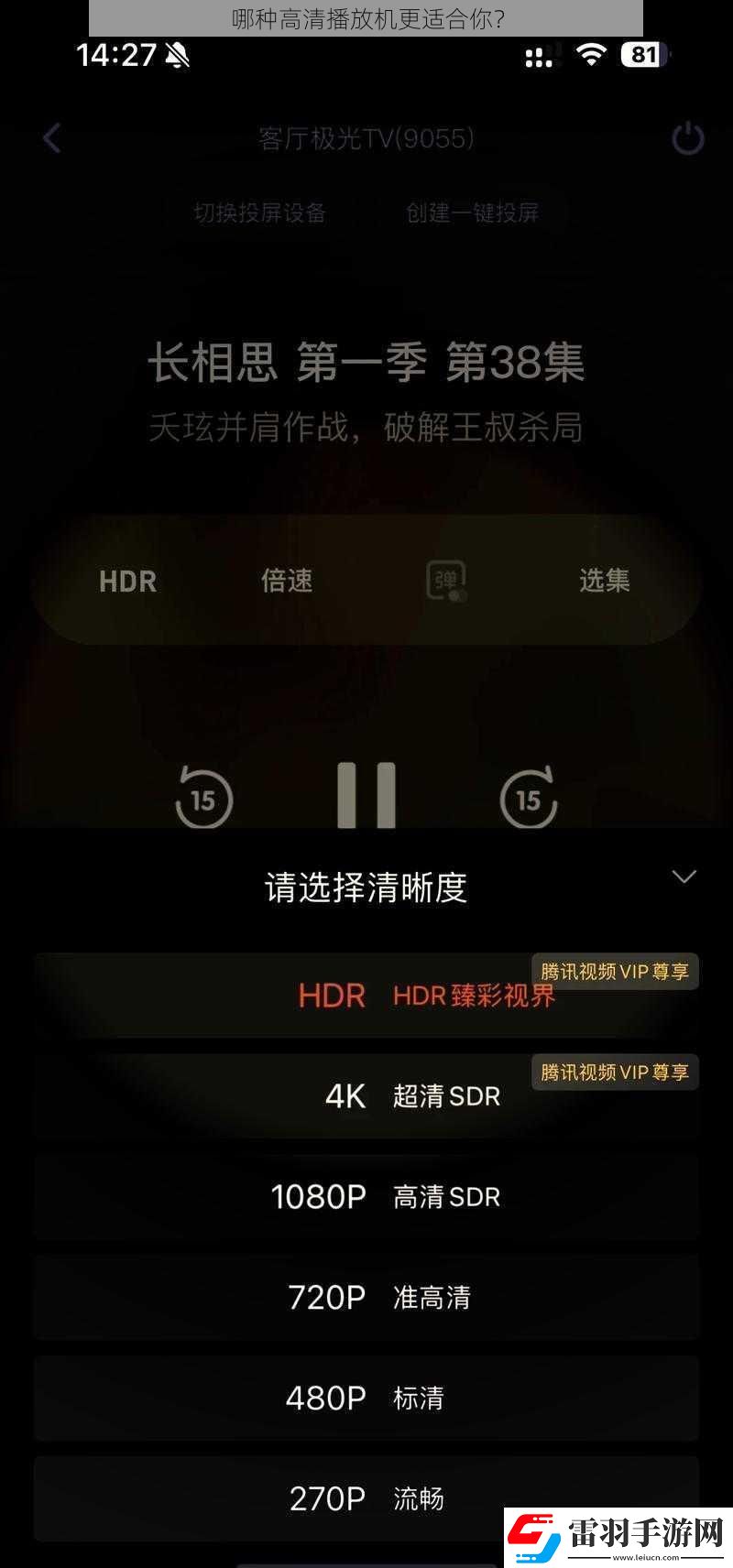The height and width of the screenshot is (1568, 733).
Task: Tap 创建一键投屏 shortcut option
Action: [x=472, y=212]
